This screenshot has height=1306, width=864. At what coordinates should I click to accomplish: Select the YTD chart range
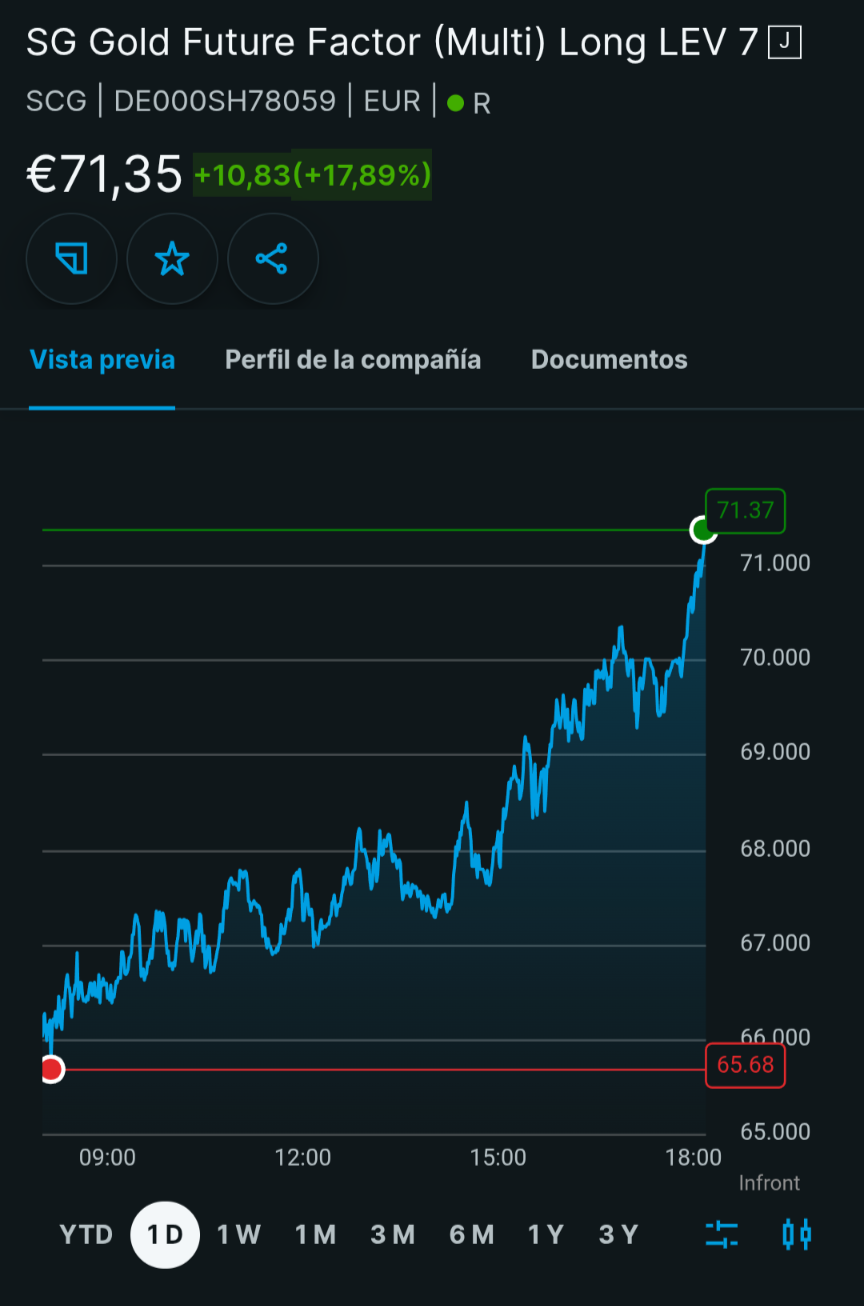coord(86,1235)
